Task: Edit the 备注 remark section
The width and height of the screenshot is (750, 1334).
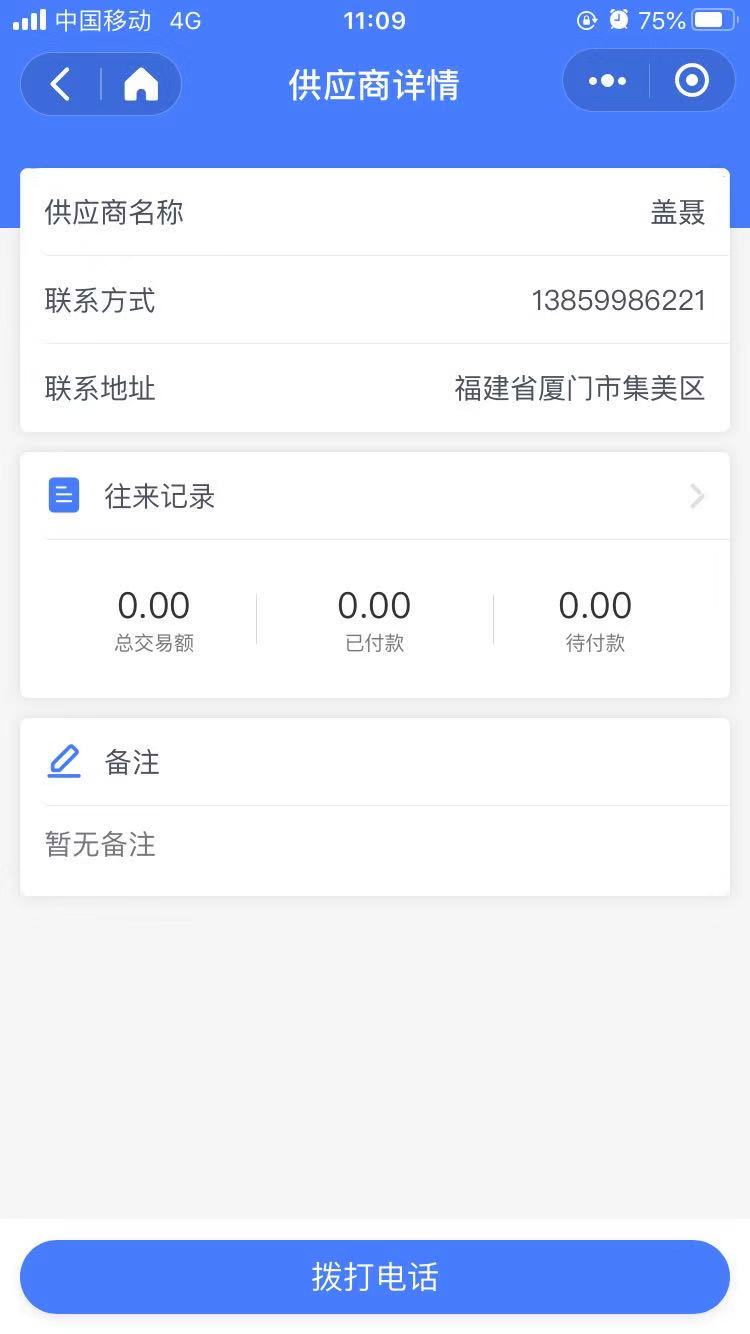Action: pyautogui.click(x=375, y=763)
